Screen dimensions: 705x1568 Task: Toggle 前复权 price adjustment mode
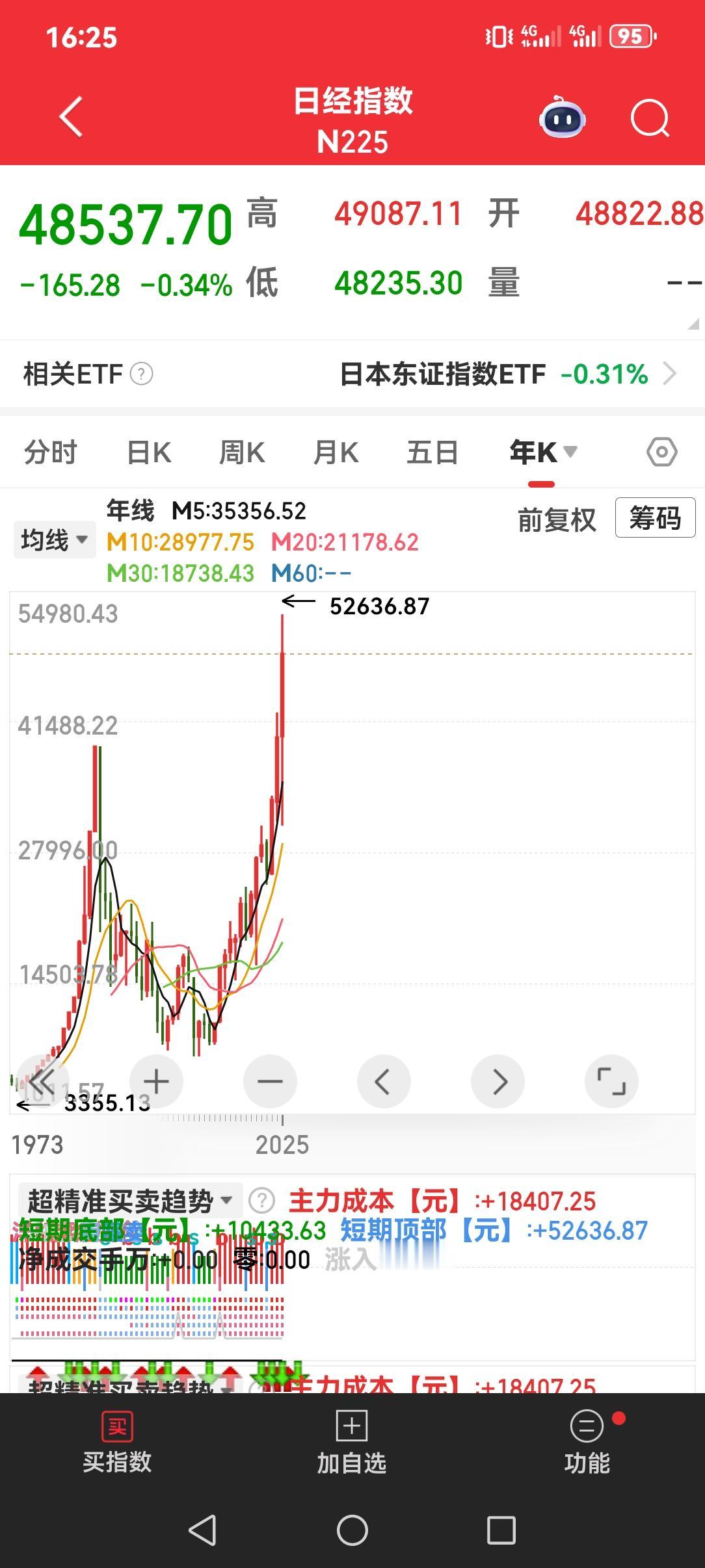click(x=556, y=521)
